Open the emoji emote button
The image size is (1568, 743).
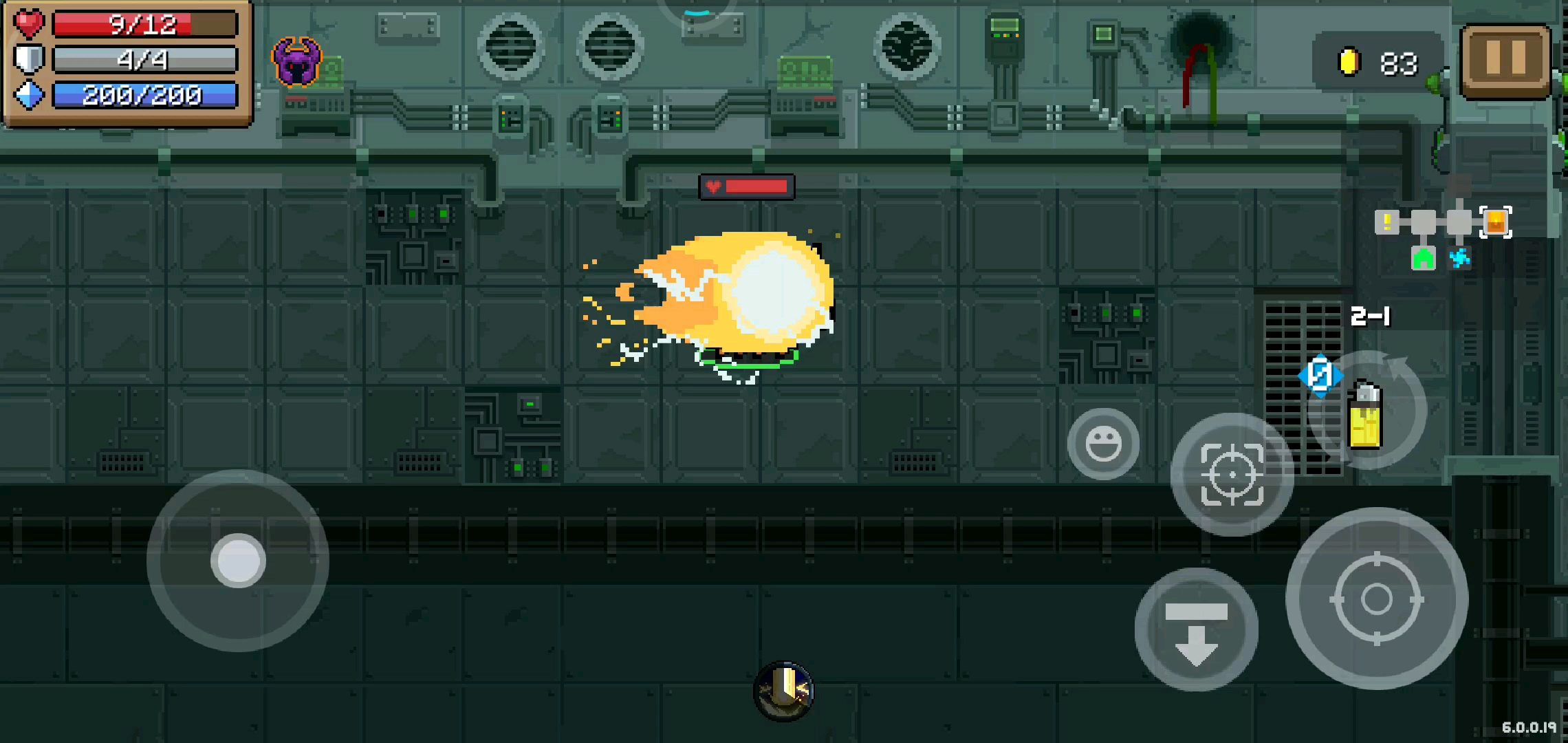pyautogui.click(x=1103, y=444)
